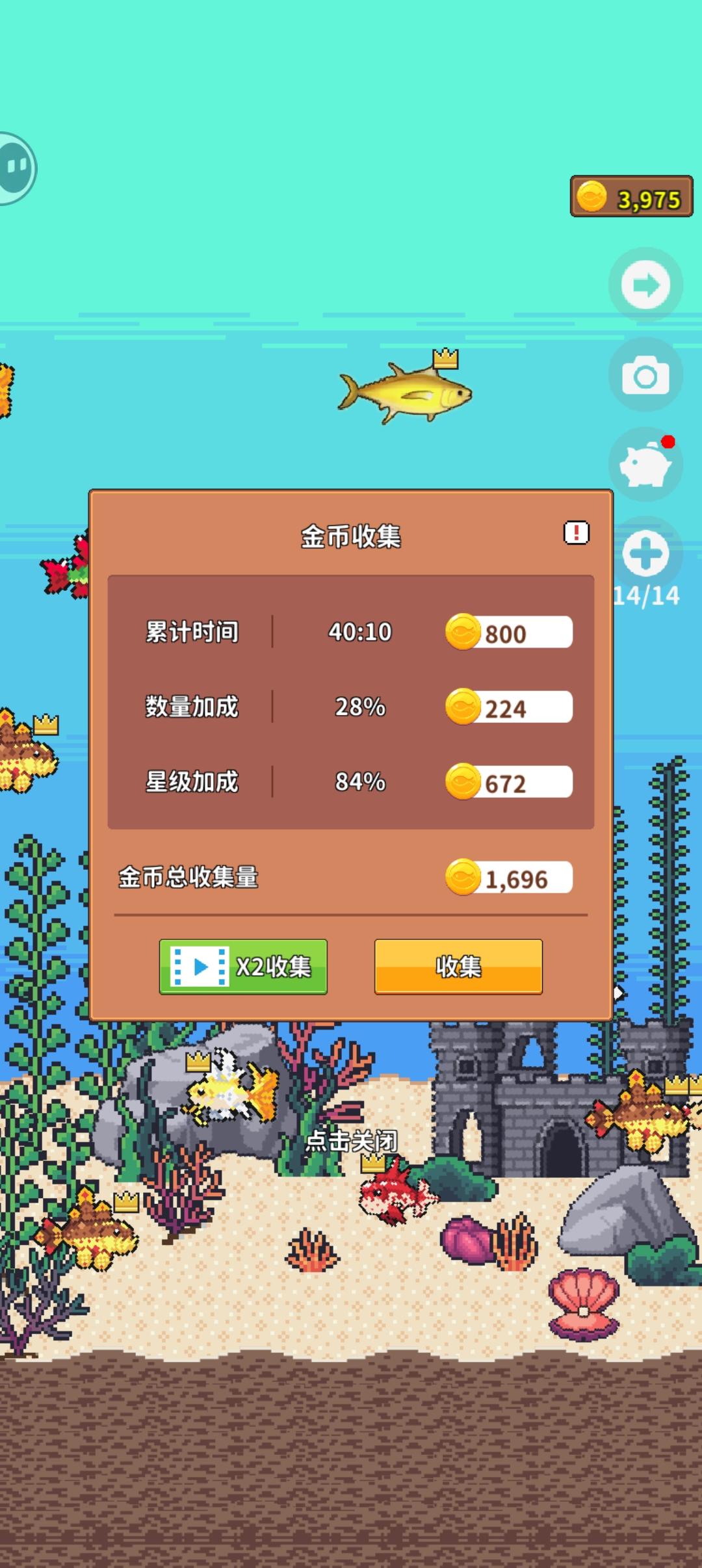Select the camera screenshot icon
The height and width of the screenshot is (1568, 702).
[x=645, y=374]
